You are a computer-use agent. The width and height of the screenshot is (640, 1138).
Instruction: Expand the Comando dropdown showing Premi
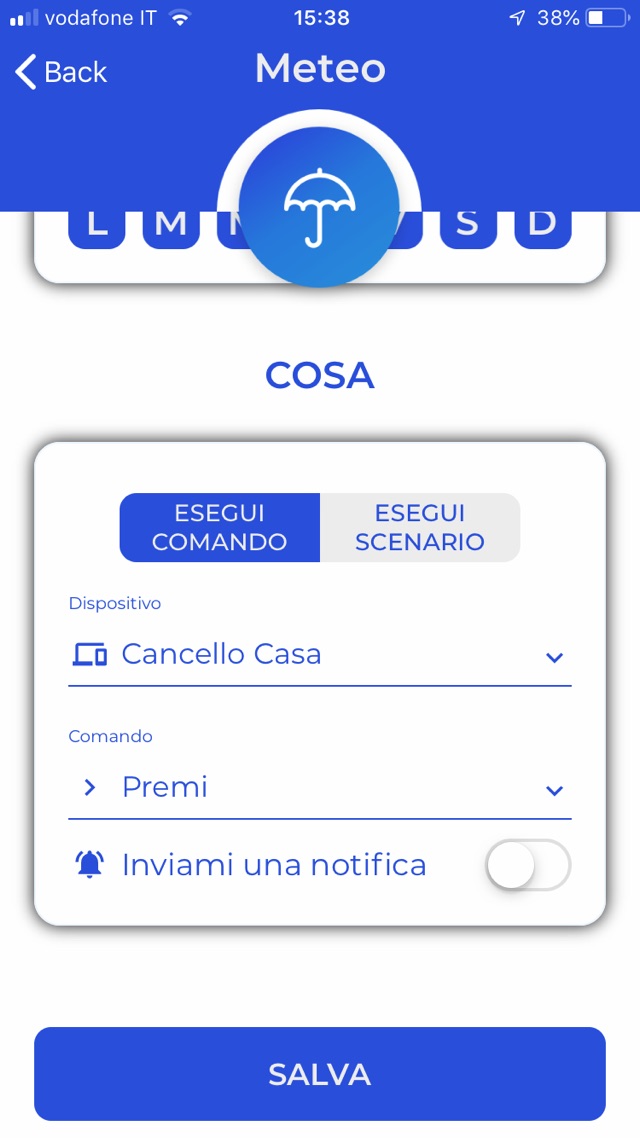coord(320,788)
